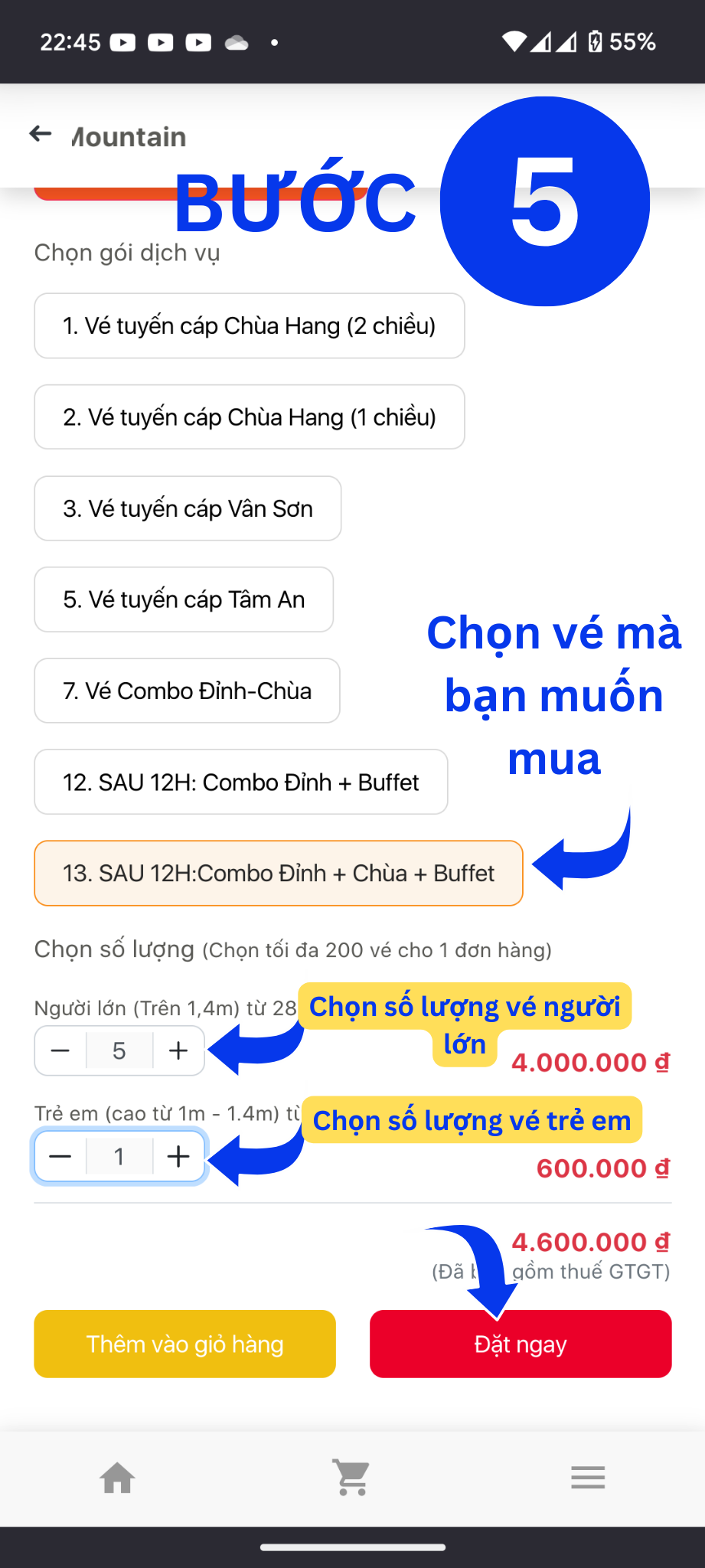This screenshot has height=1568, width=705.
Task: Tap Thêm vào giỏ hàng button
Action: click(184, 1344)
